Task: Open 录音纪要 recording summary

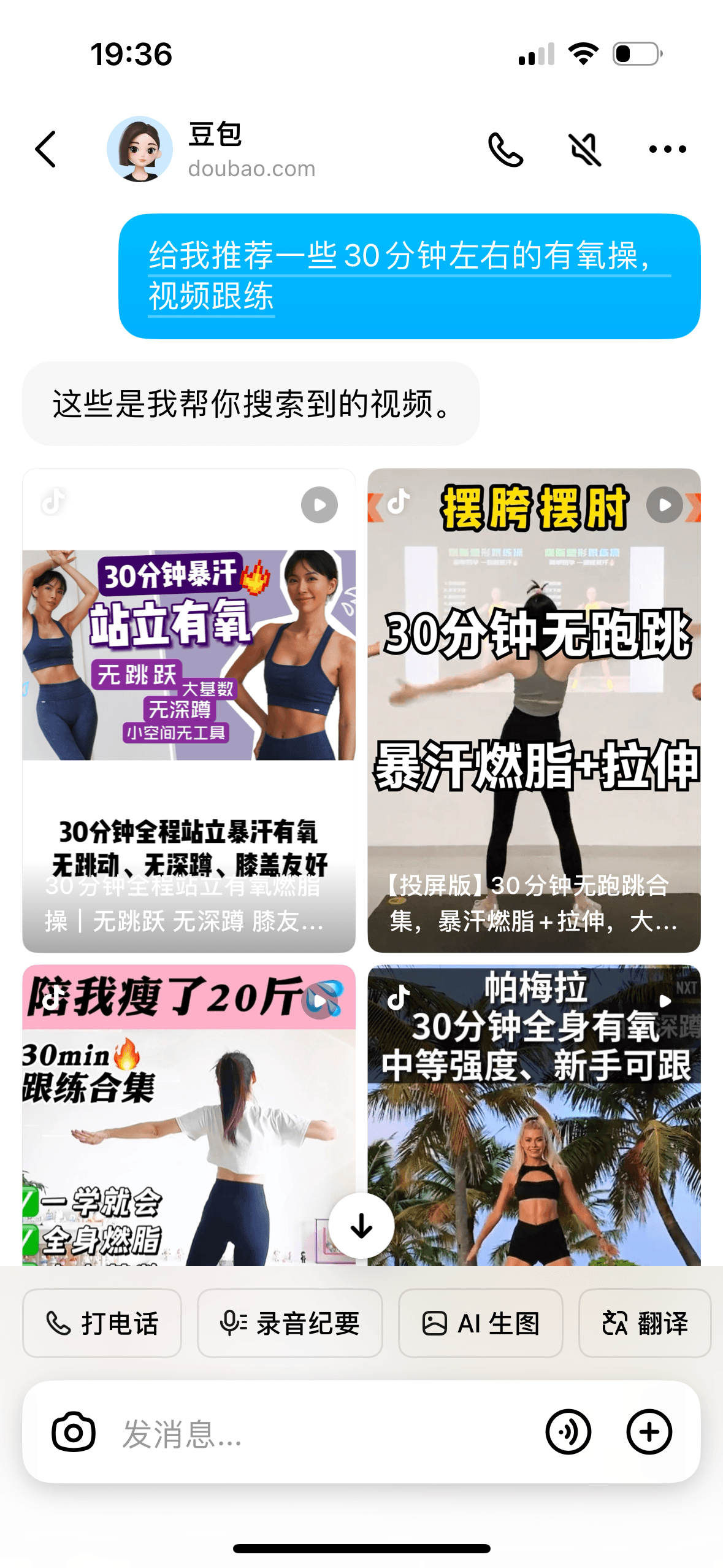Action: pos(290,1323)
